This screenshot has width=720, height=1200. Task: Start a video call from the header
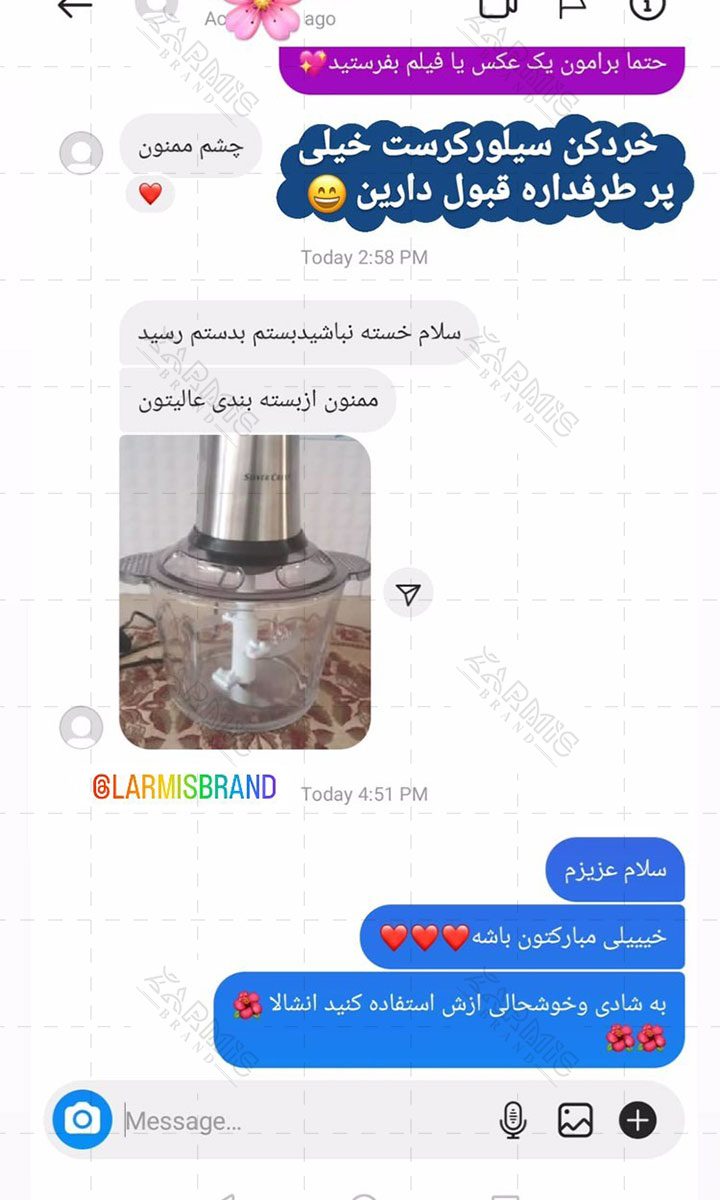coord(499,7)
